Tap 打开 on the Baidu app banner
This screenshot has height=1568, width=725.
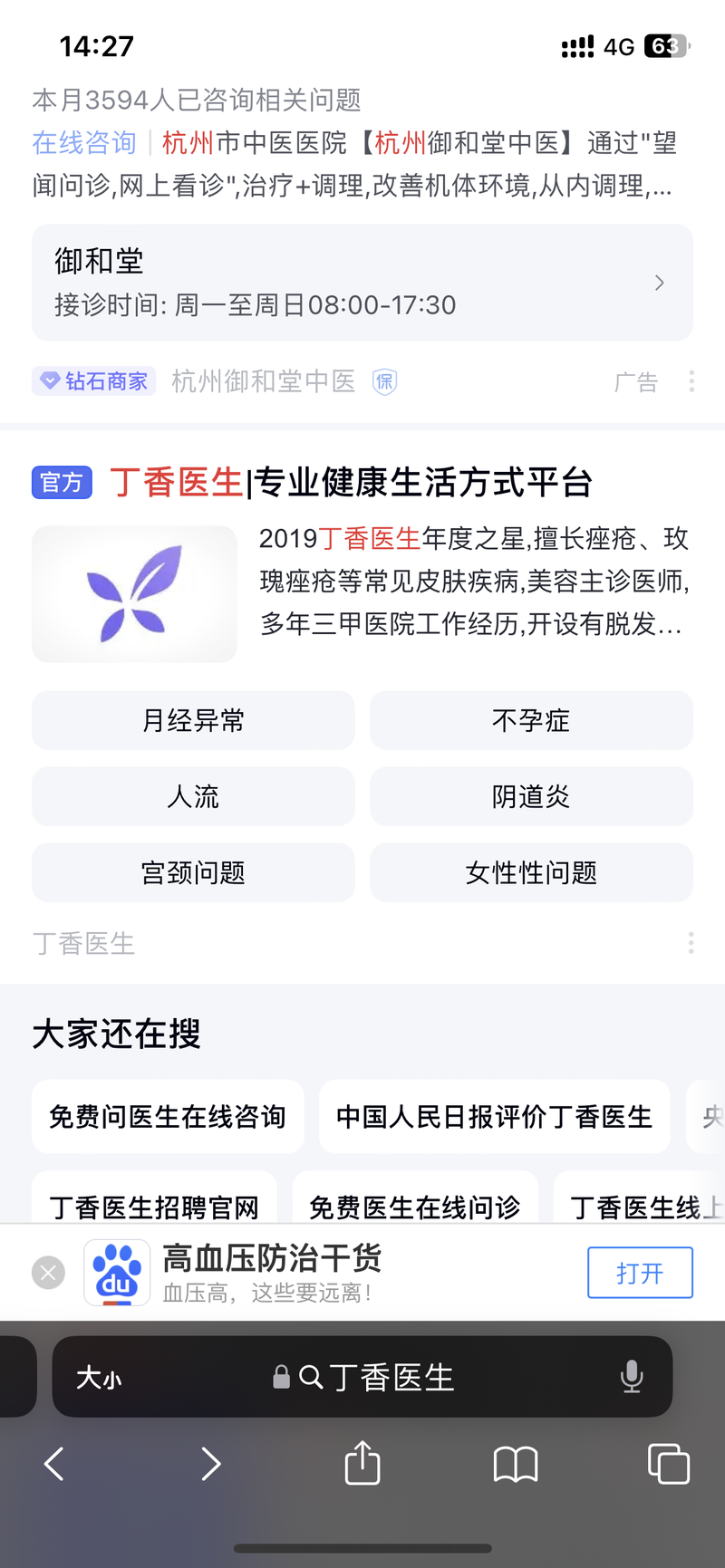640,1273
